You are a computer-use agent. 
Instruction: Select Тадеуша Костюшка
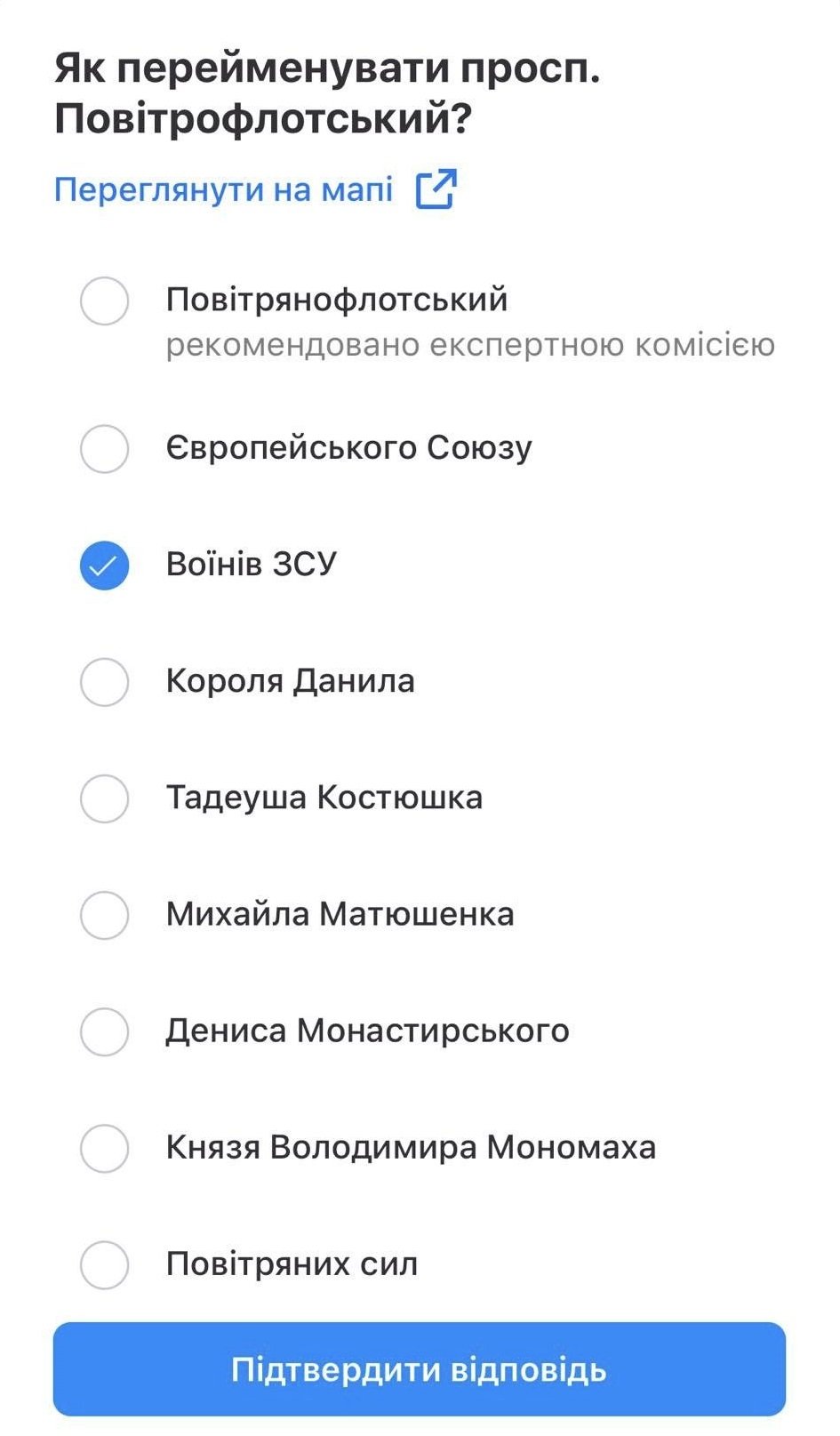pyautogui.click(x=104, y=798)
